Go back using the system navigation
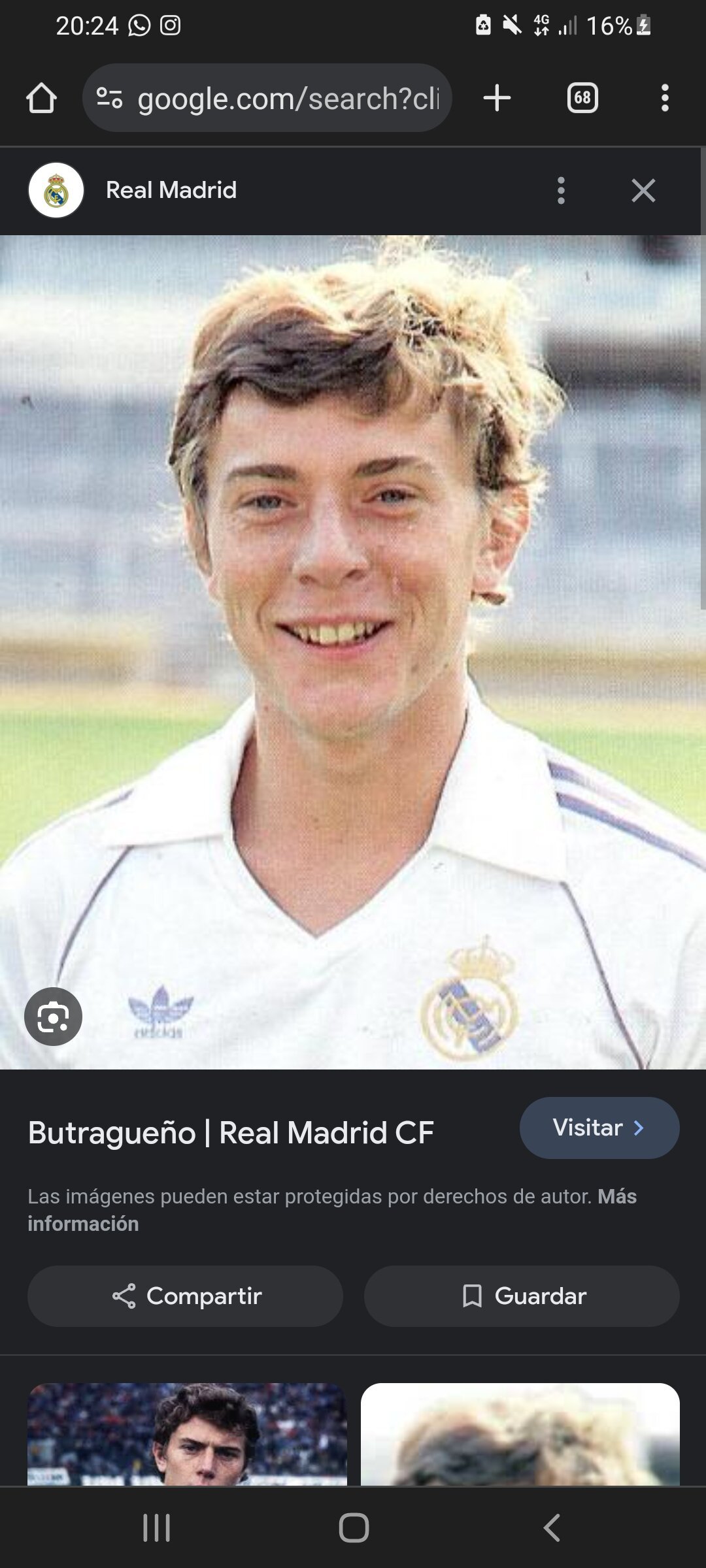This screenshot has width=706, height=1568. 551,1527
